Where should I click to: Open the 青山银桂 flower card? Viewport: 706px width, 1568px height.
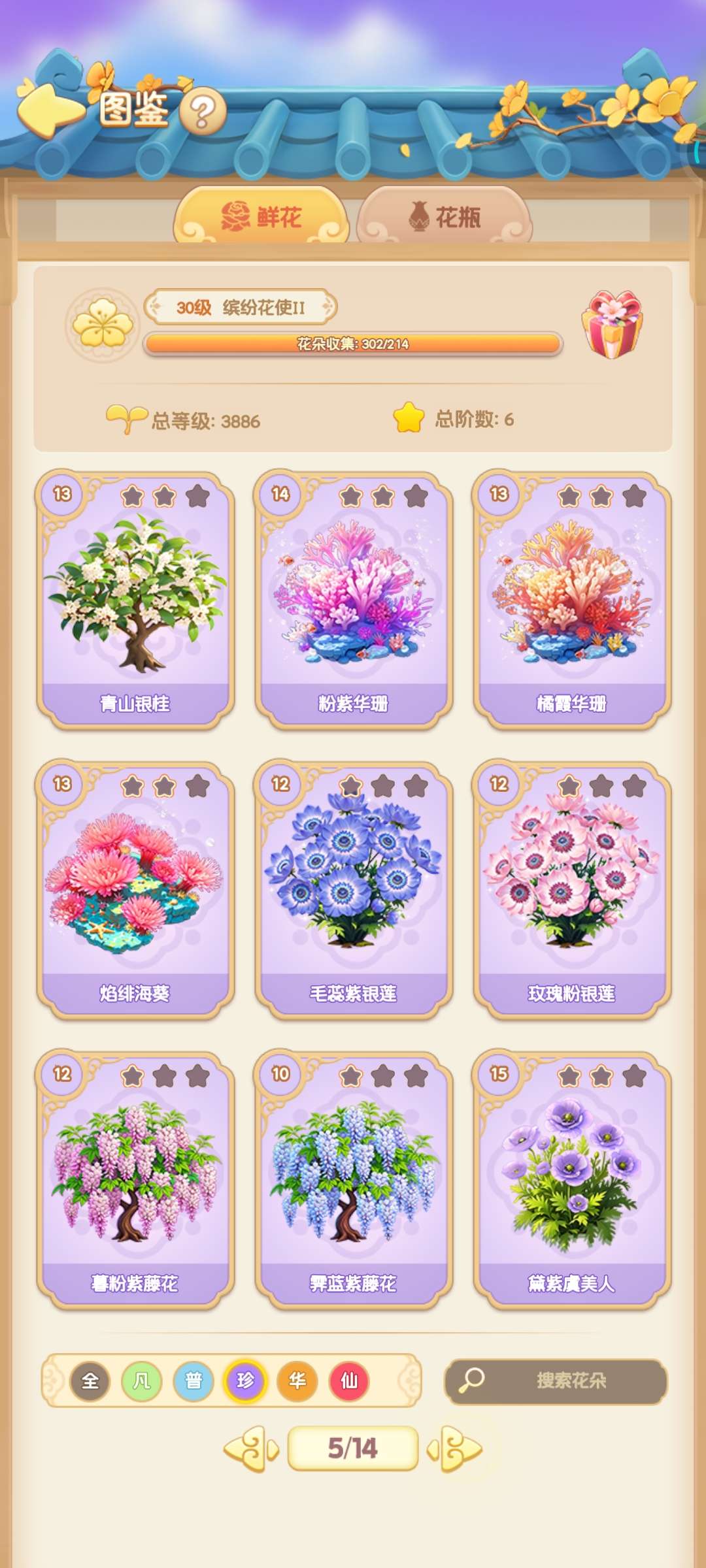[x=135, y=599]
